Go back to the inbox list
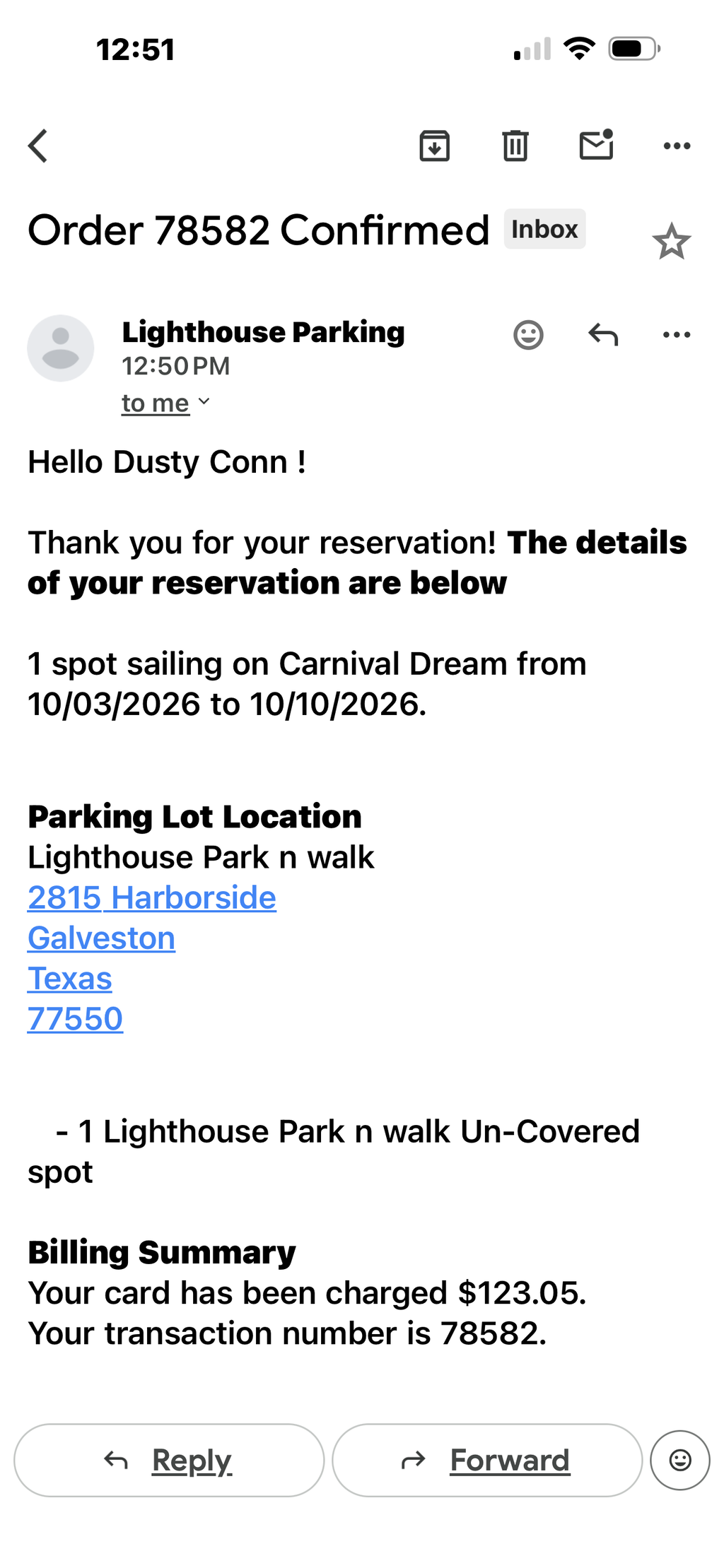Screen dimensions: 724x1568 click(x=38, y=146)
